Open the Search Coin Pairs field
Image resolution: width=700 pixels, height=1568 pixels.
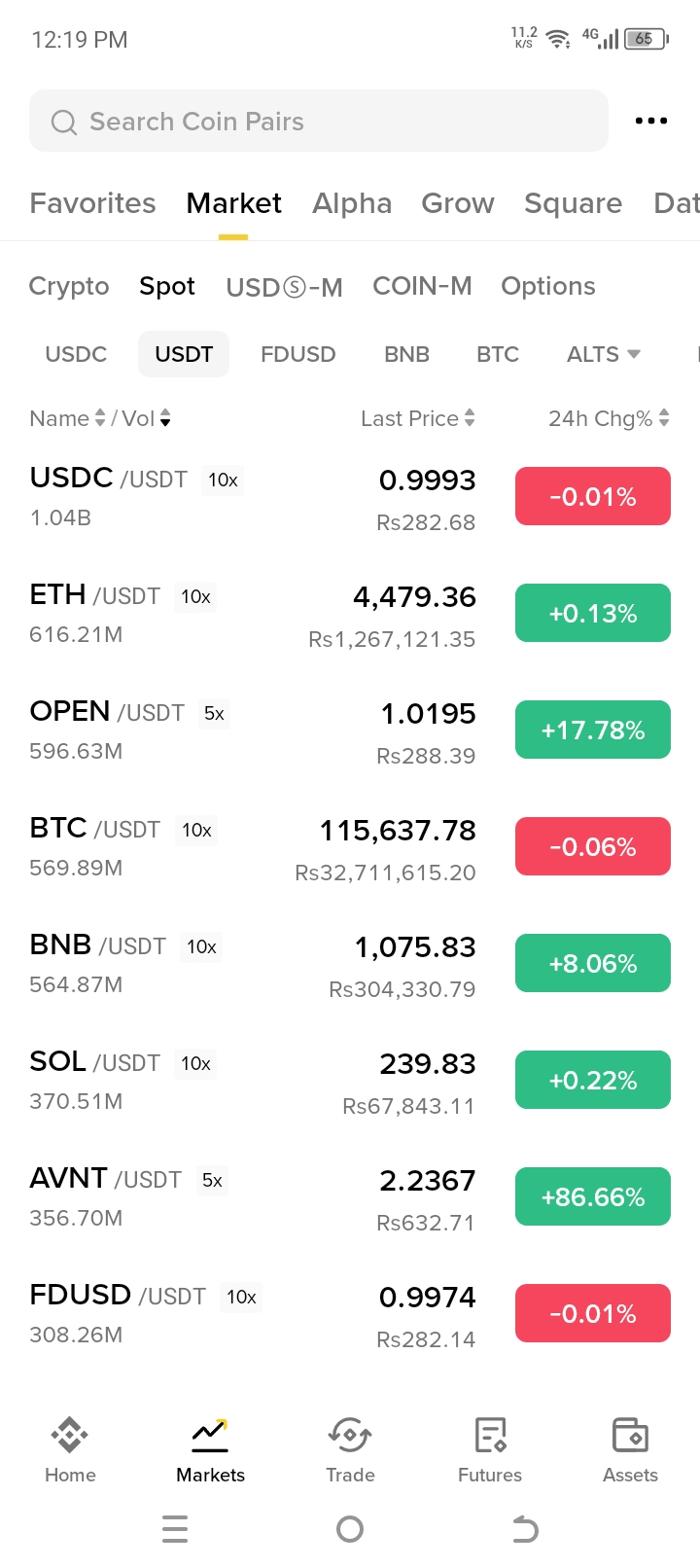tap(319, 122)
